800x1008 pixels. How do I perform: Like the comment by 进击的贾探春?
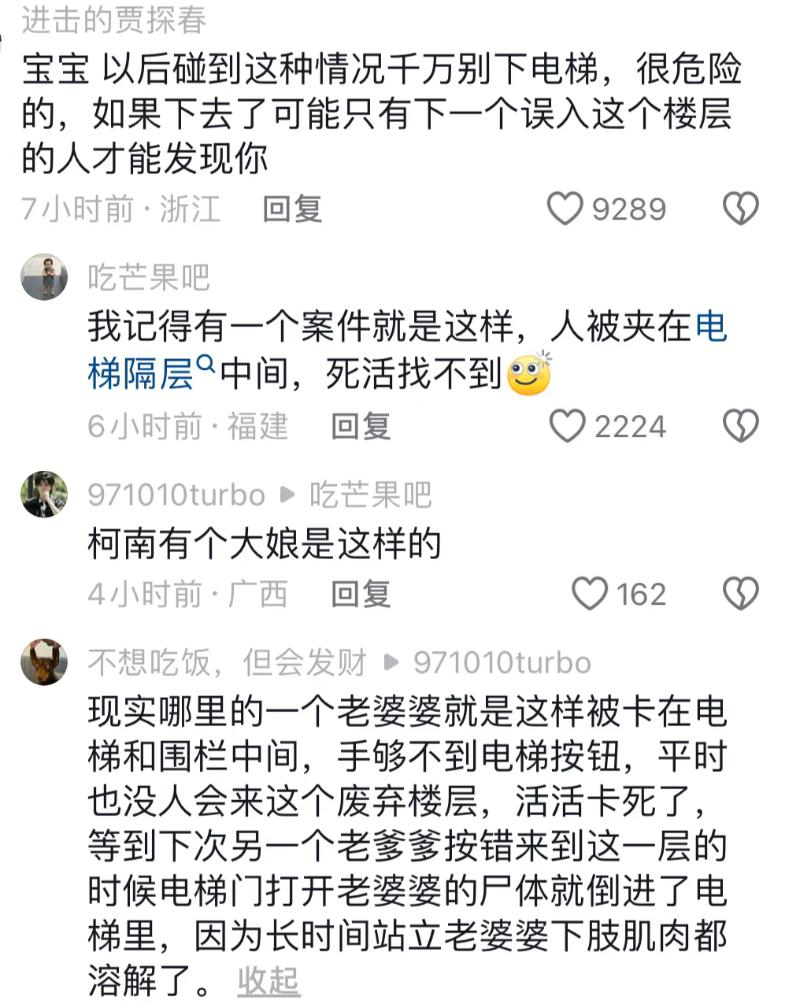coord(566,208)
